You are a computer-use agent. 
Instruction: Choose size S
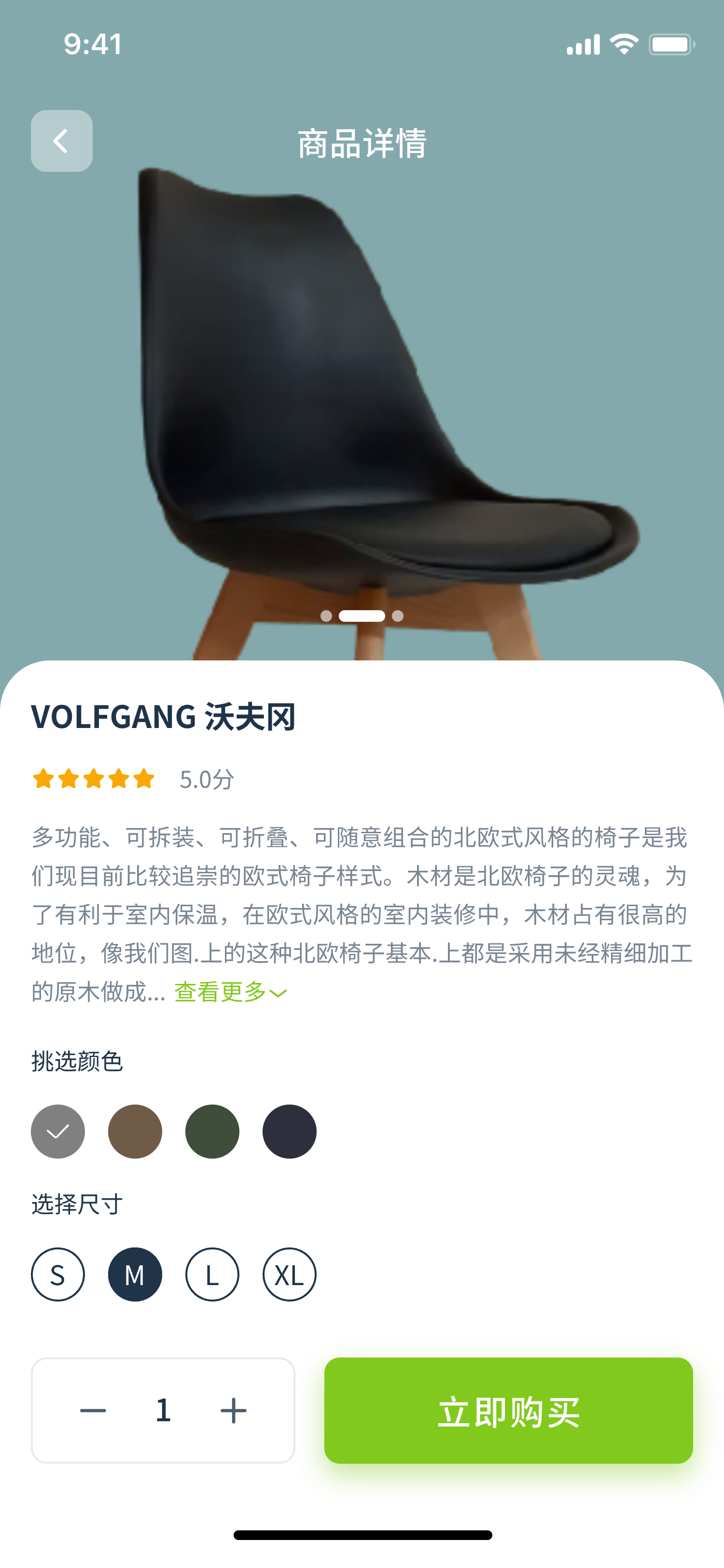point(58,1274)
